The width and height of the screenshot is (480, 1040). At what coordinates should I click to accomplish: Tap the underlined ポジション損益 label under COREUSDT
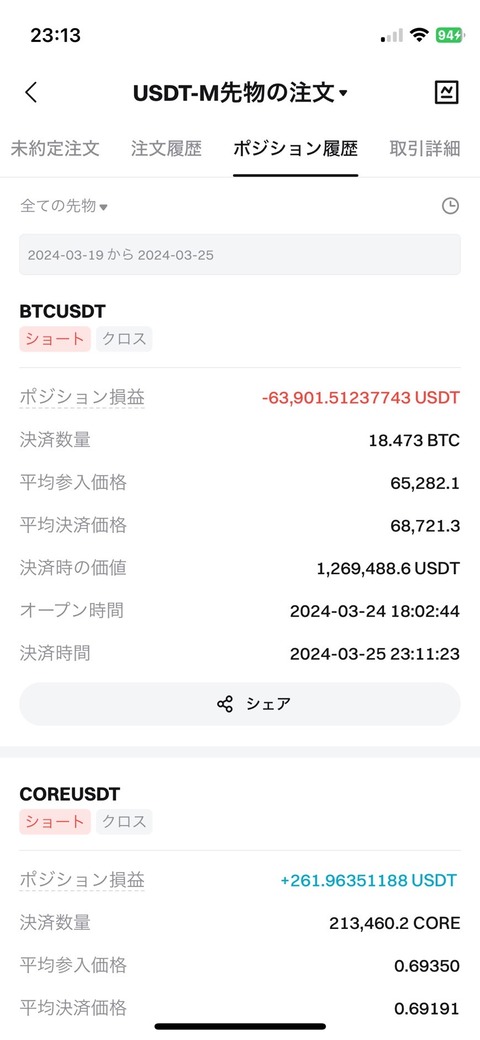point(82,880)
